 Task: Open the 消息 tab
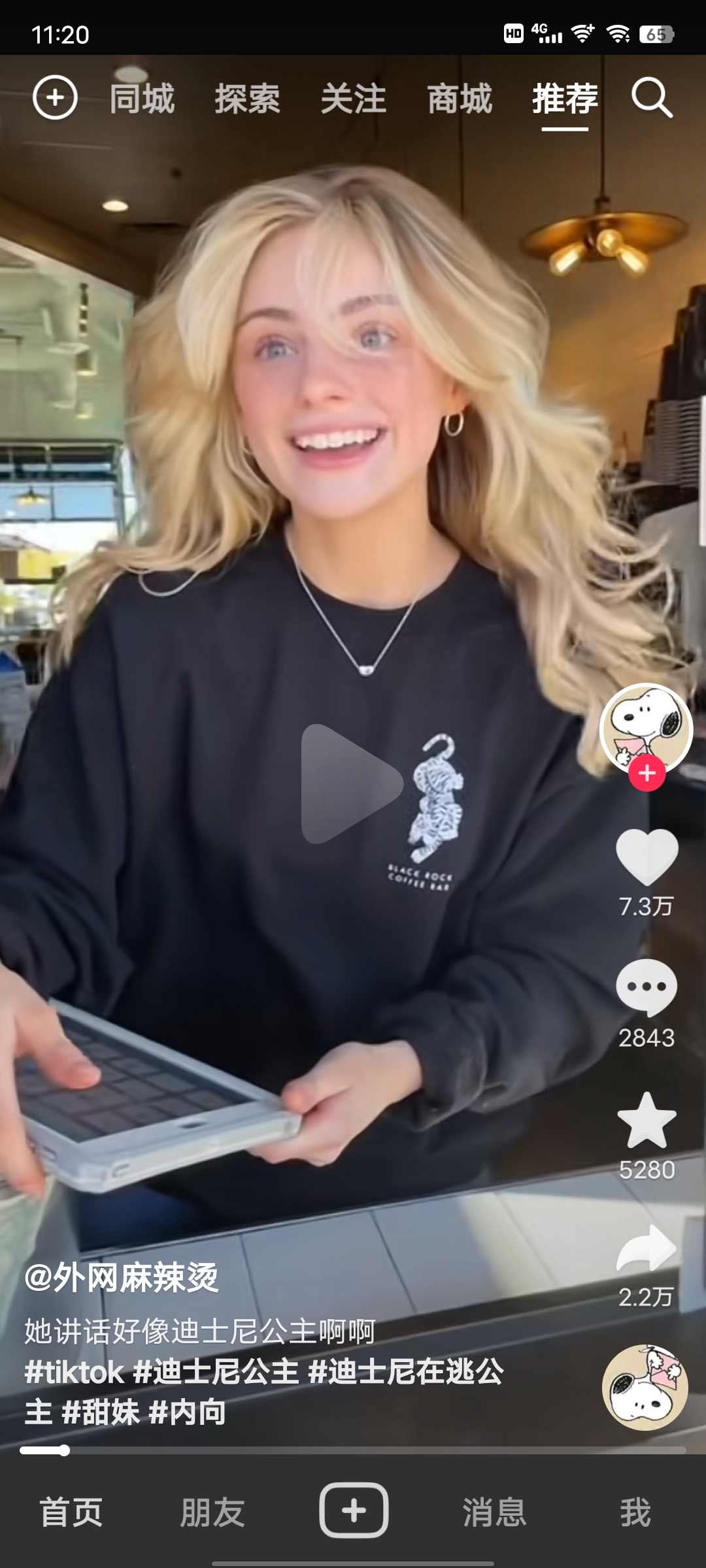tap(494, 1512)
